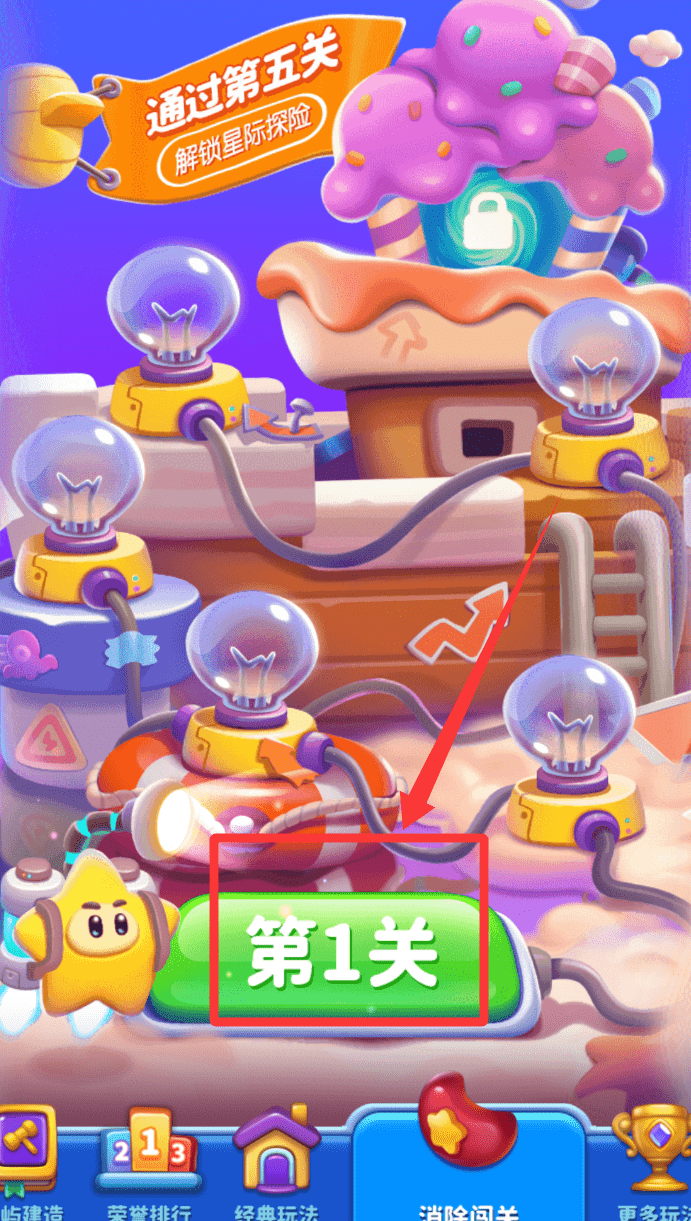
Task: Switch to the 荣誉排行 tab
Action: (148, 1162)
